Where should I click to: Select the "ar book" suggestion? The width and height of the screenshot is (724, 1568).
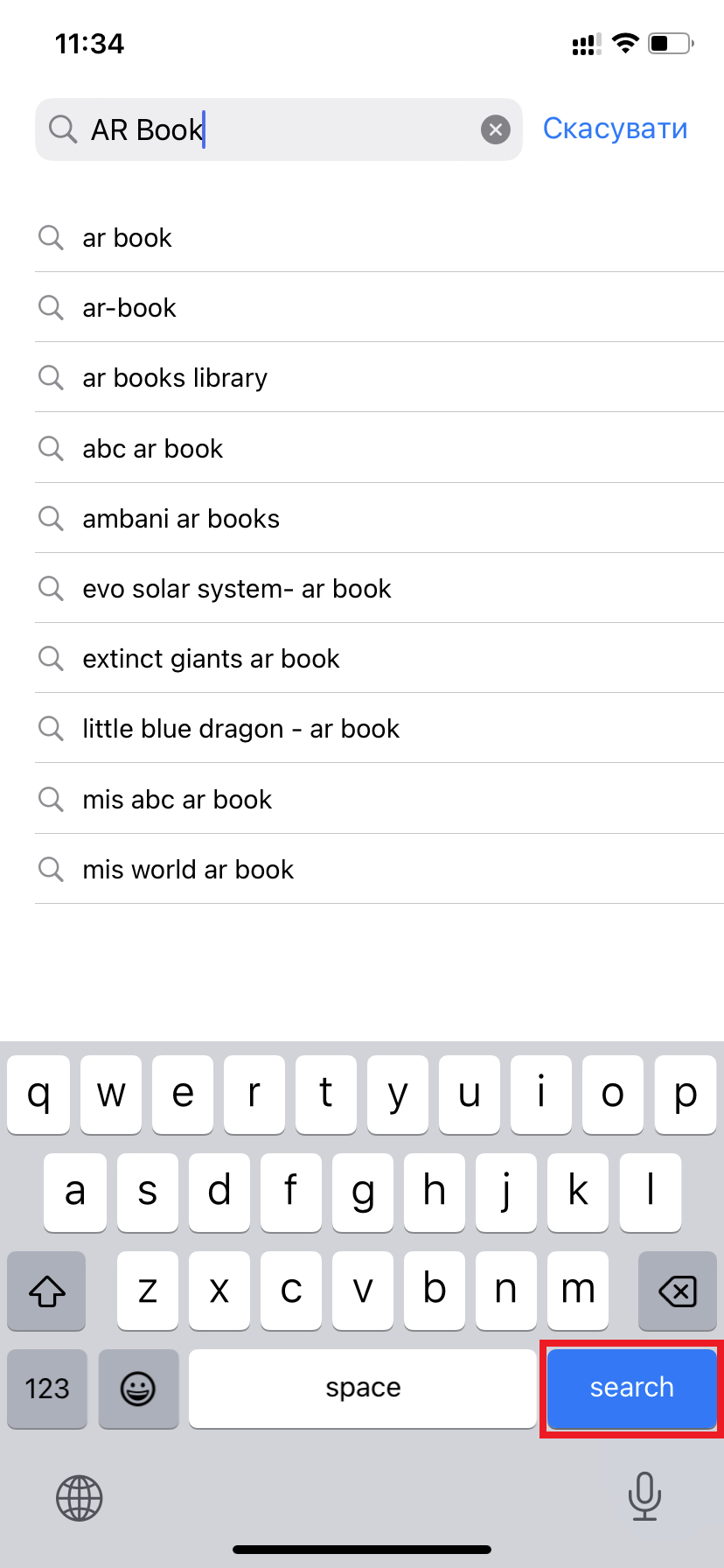(379, 237)
